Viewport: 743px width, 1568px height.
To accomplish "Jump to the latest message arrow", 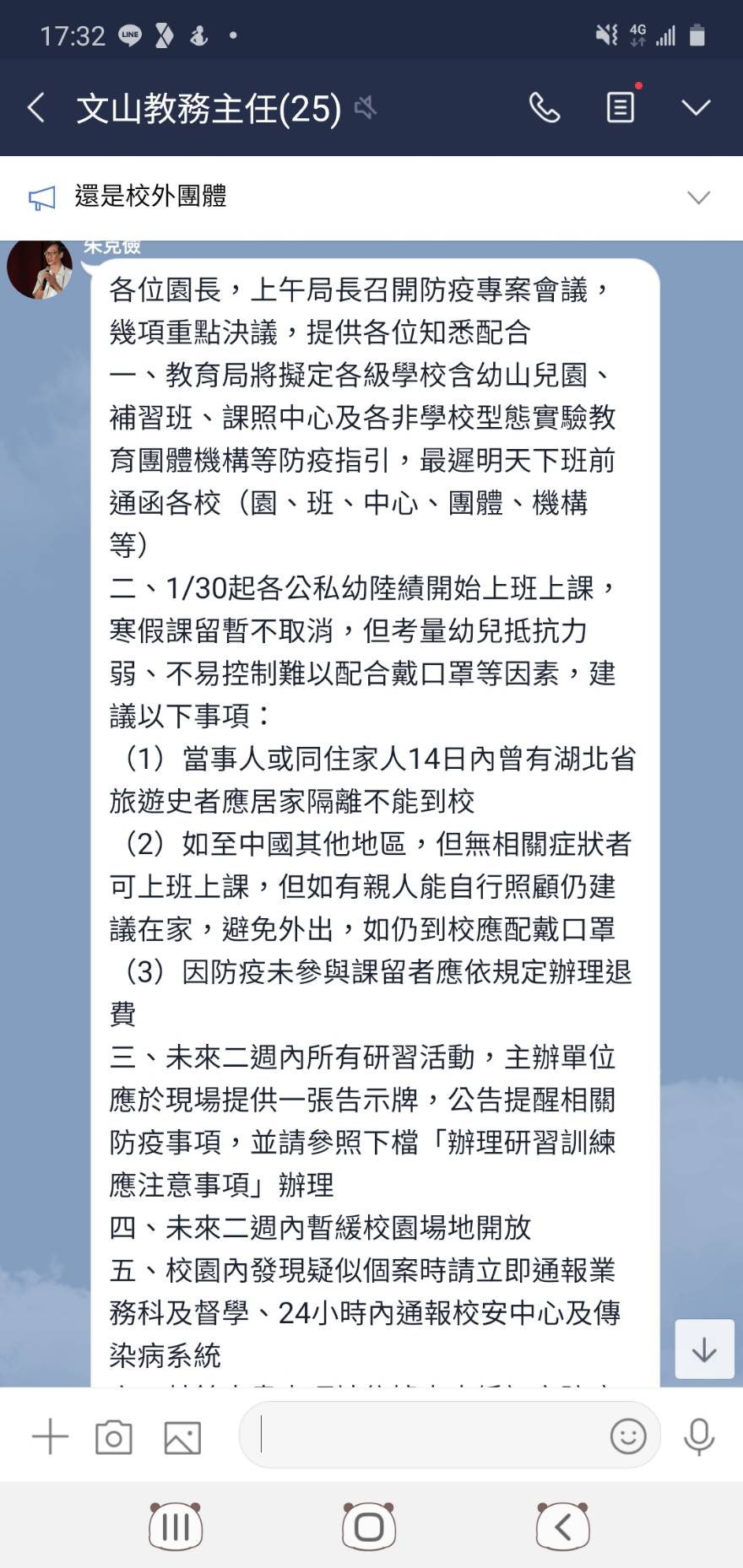I will coord(704,1349).
